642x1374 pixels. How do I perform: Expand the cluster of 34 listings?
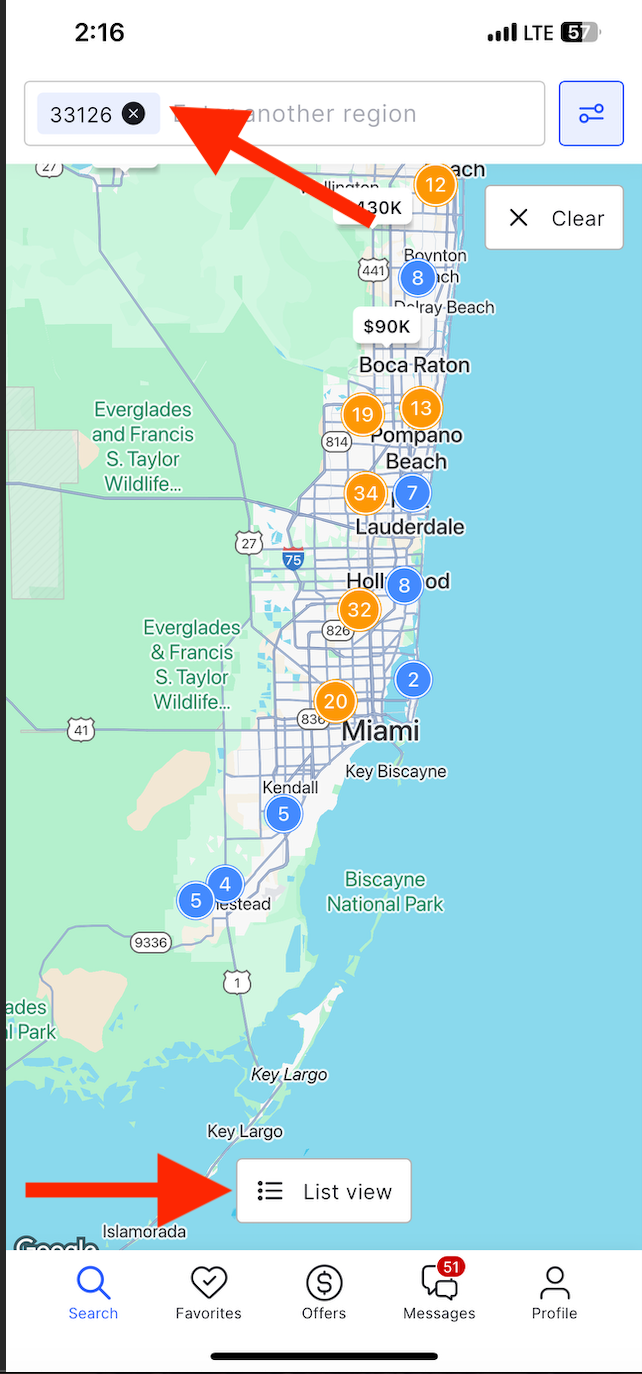[x=366, y=493]
